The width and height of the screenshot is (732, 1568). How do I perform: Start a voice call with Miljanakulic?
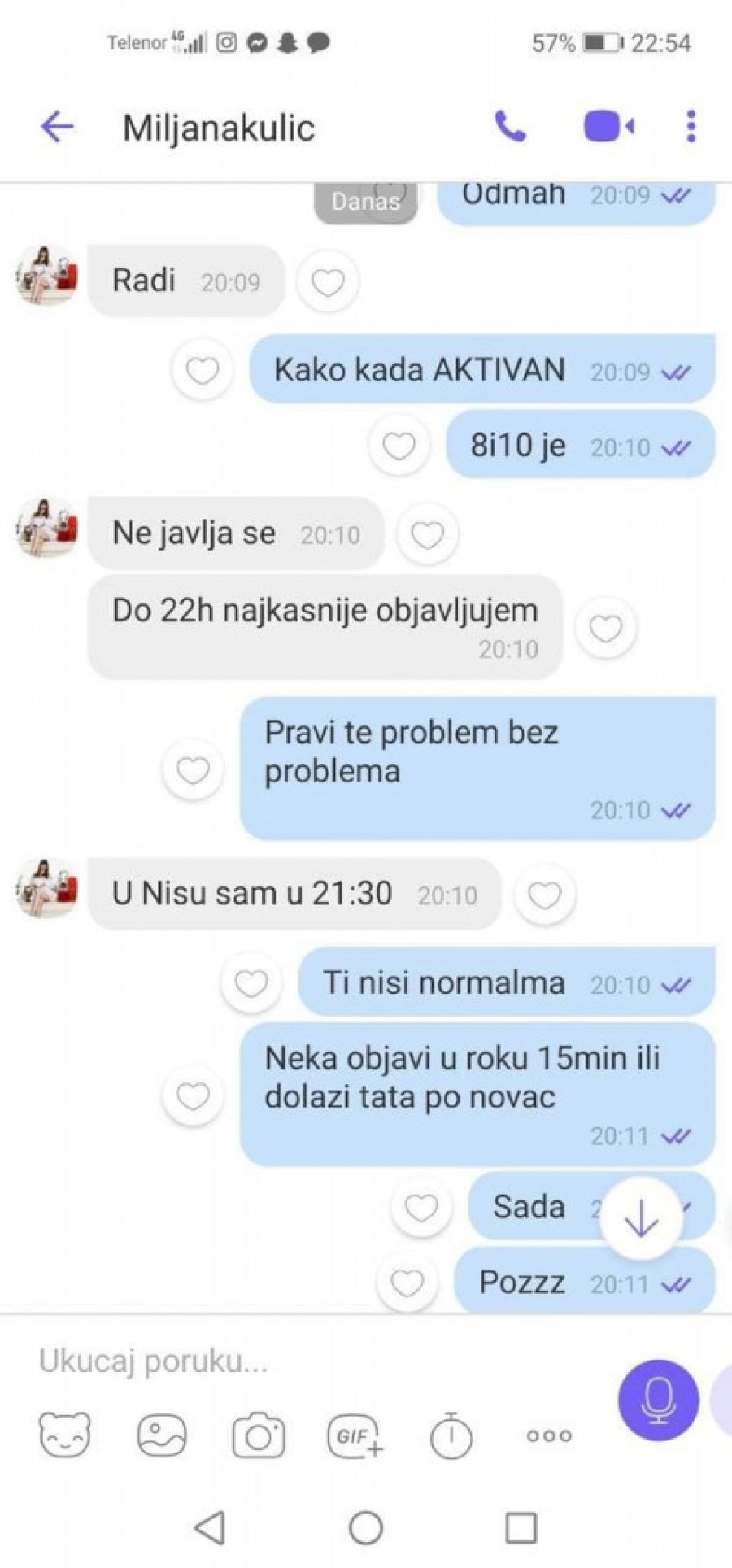510,127
